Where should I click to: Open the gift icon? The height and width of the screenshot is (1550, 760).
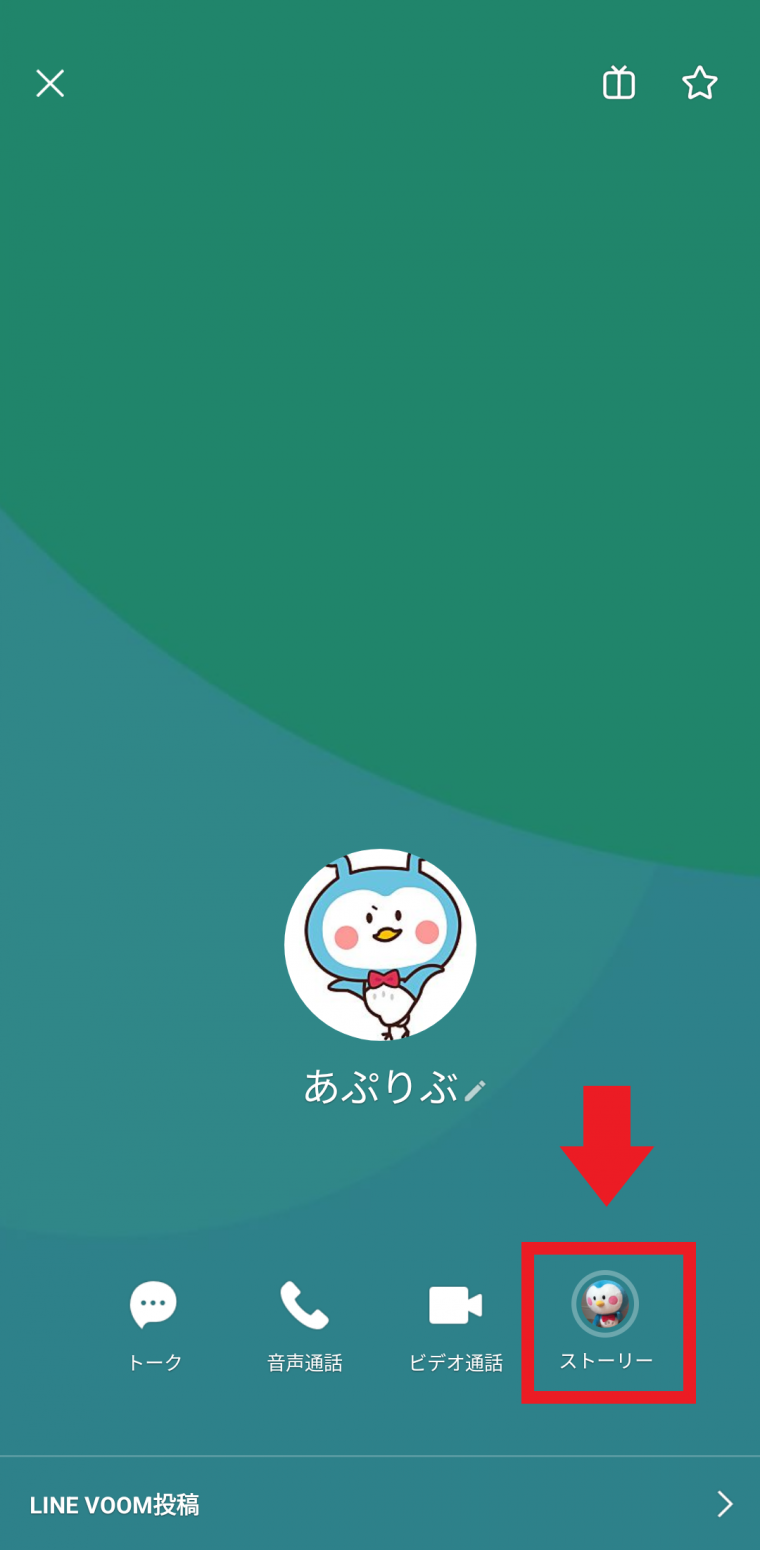(x=619, y=83)
